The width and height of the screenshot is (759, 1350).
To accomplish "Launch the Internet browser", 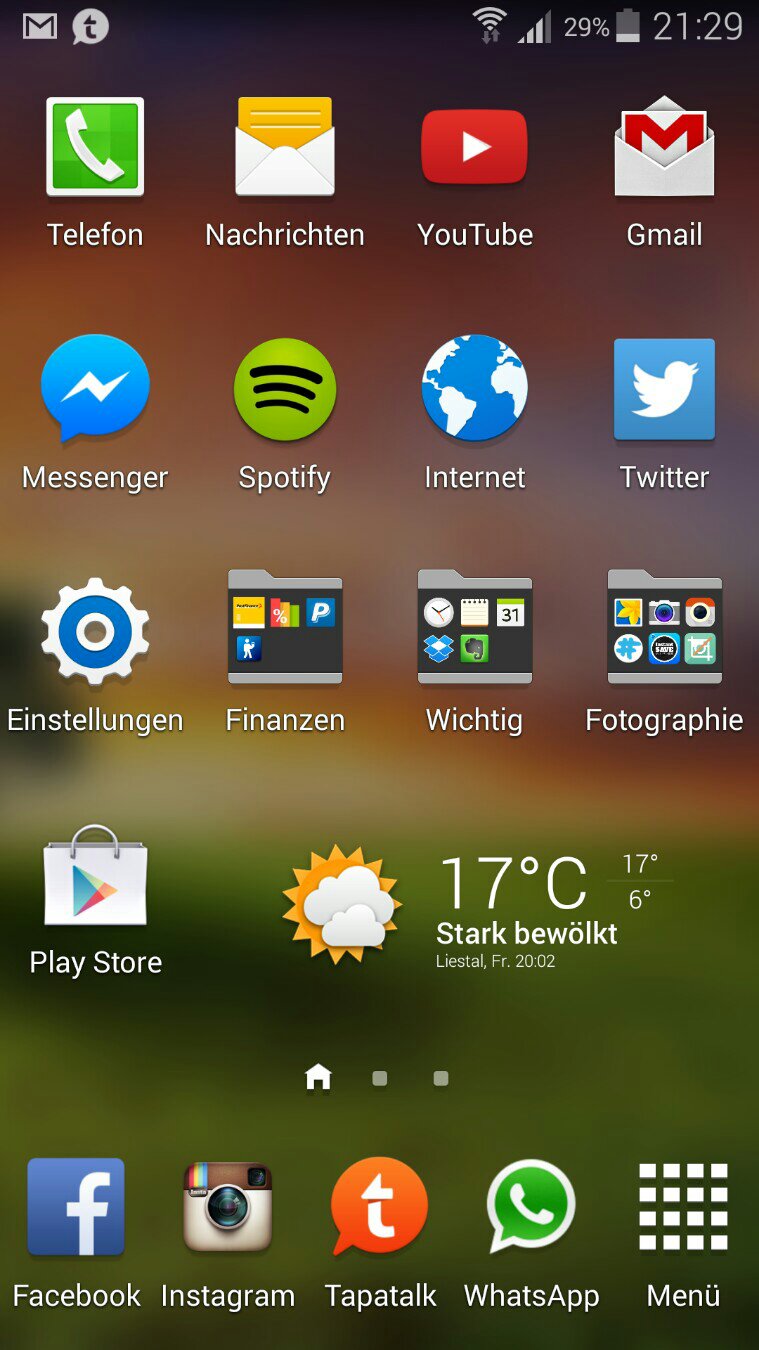I will [x=474, y=390].
